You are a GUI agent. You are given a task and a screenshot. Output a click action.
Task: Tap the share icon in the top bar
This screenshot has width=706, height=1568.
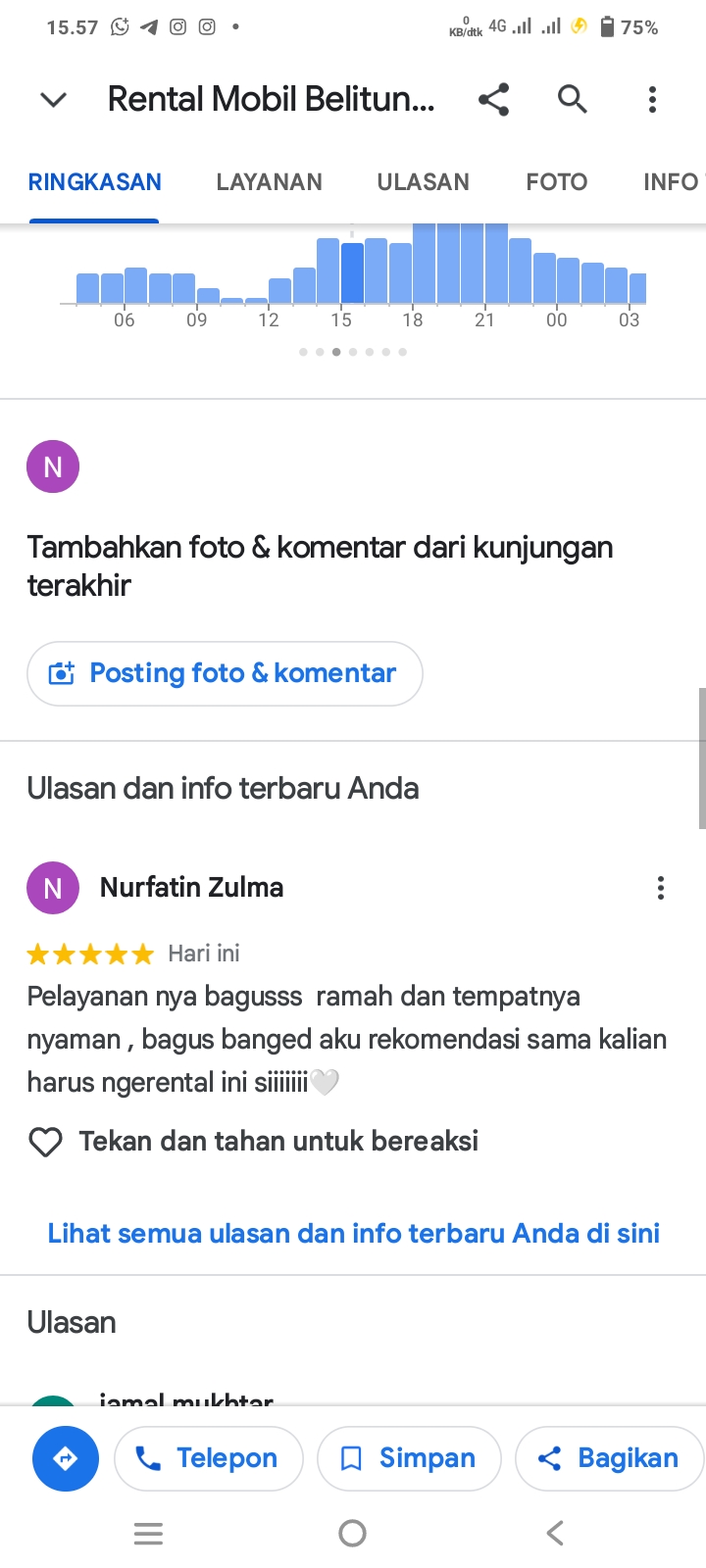[x=493, y=99]
